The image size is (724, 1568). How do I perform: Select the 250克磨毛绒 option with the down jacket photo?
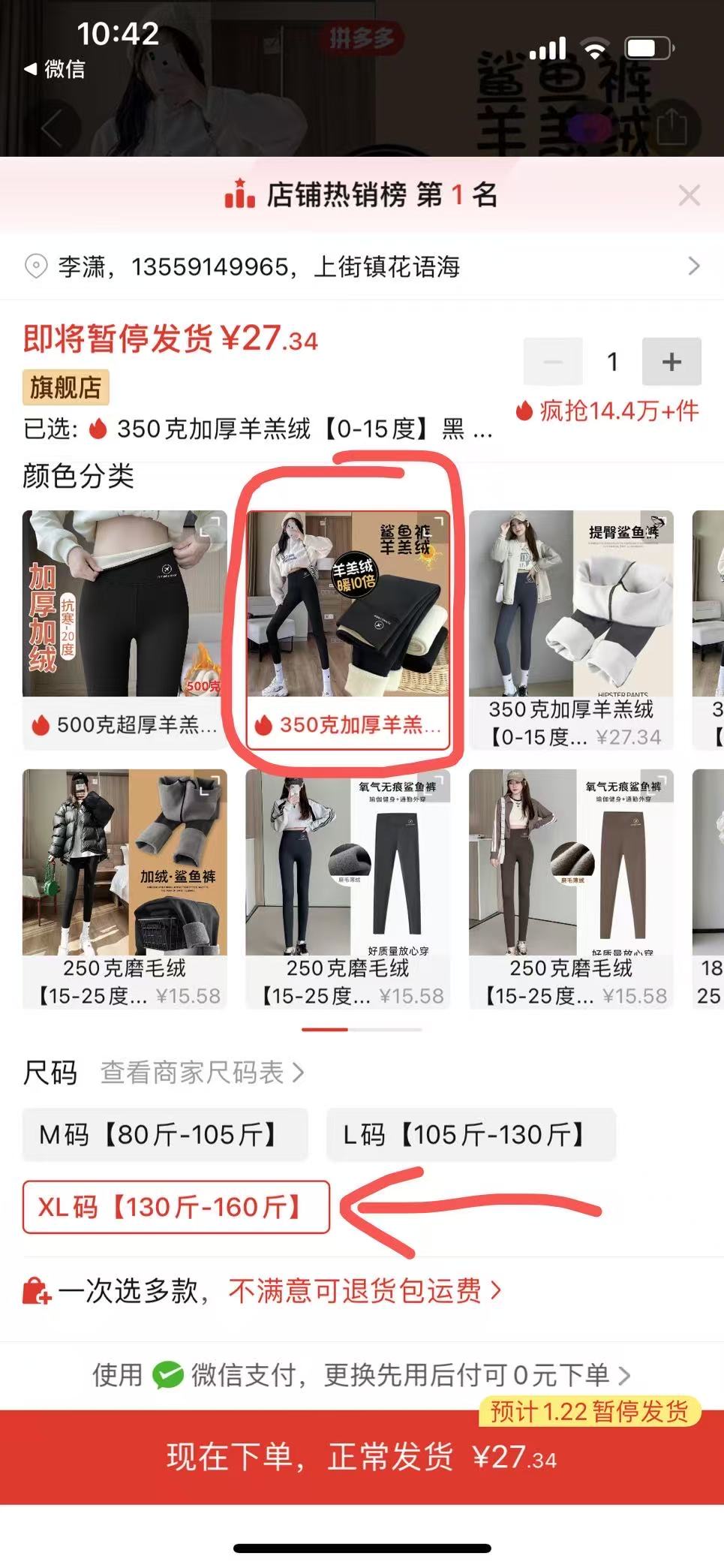(x=125, y=887)
